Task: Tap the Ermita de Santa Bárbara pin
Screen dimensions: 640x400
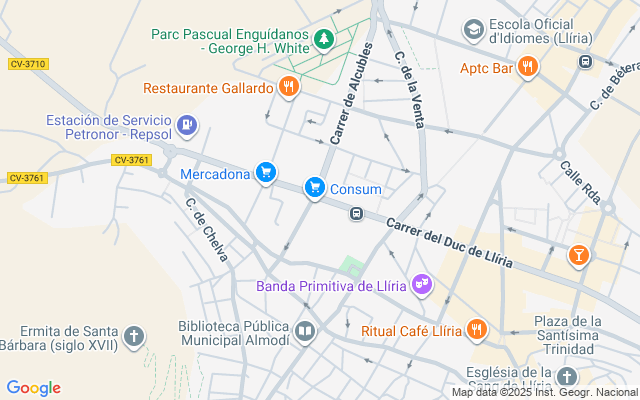Action: click(134, 337)
